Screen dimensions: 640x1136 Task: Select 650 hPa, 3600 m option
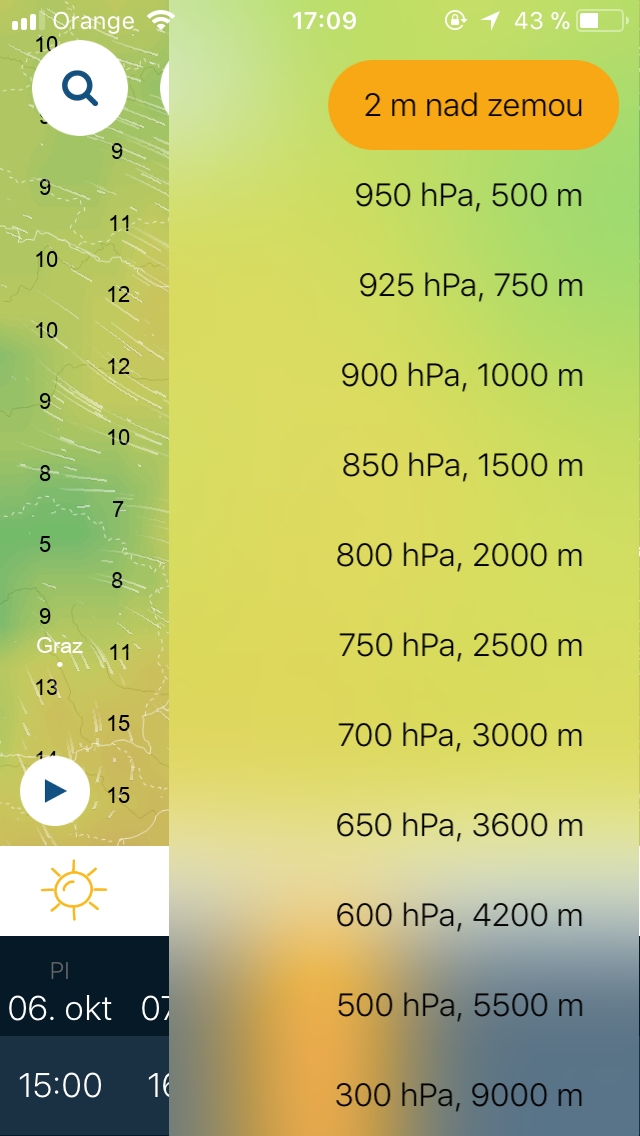[x=460, y=824]
